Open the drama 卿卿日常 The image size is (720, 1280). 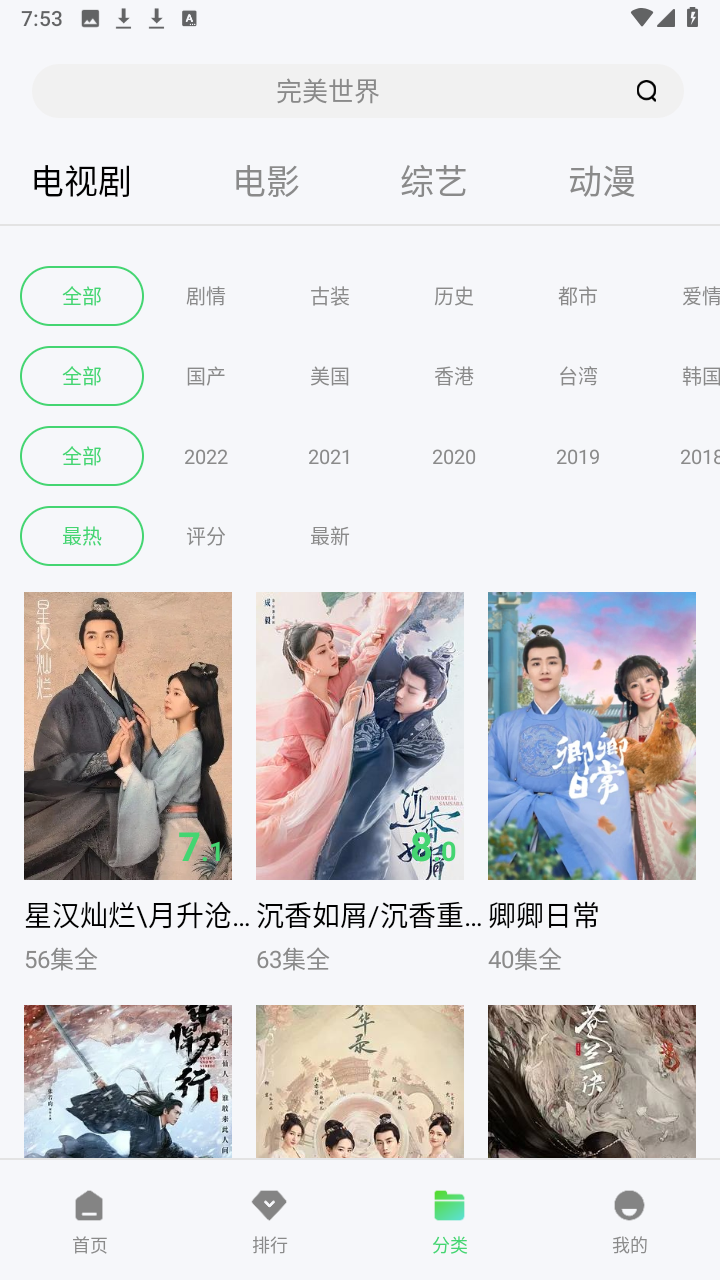591,735
